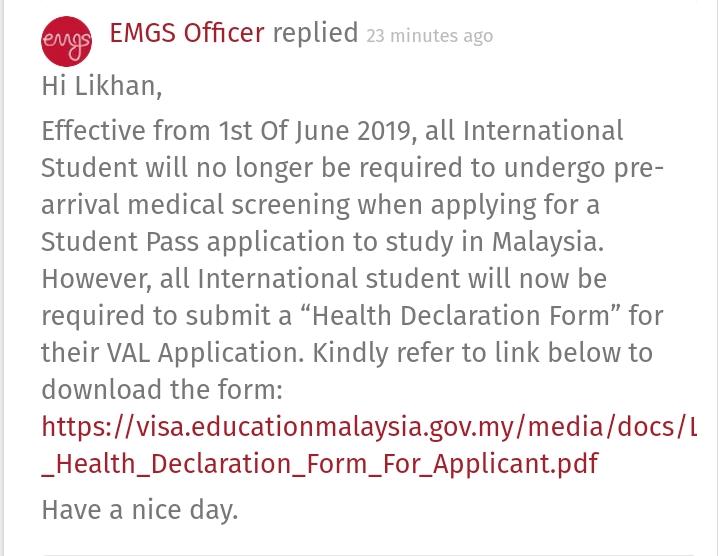Open the EMGS Officer profile name
Image resolution: width=718 pixels, height=556 pixels.
tap(187, 33)
